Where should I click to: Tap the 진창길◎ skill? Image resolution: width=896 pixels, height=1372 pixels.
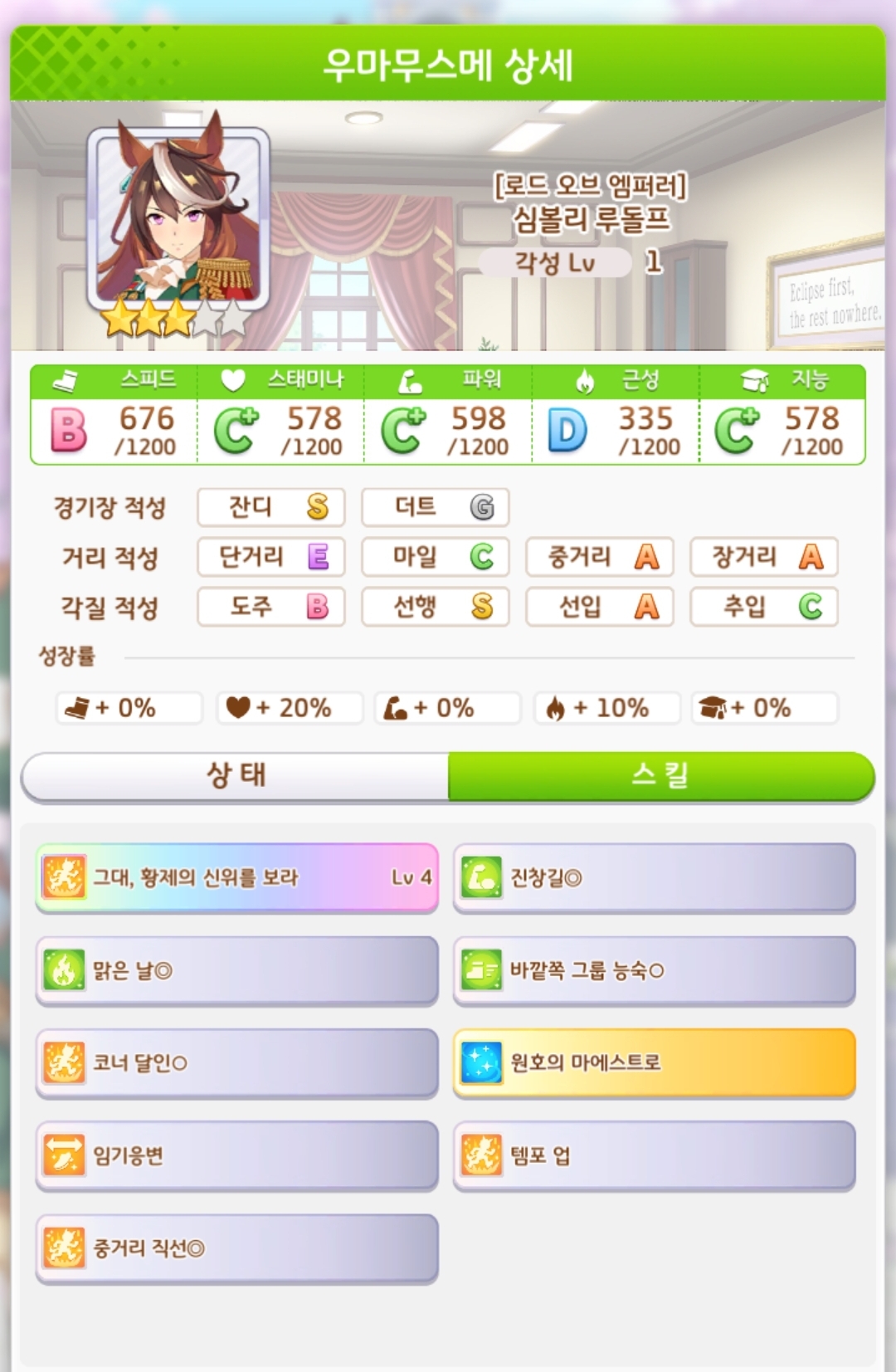[x=654, y=878]
